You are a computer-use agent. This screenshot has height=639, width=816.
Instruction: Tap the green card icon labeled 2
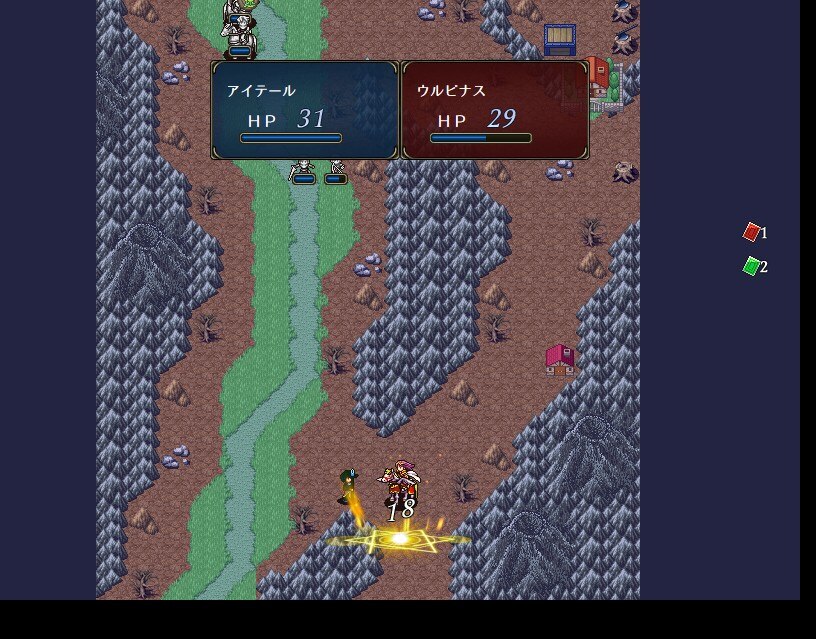click(x=752, y=266)
